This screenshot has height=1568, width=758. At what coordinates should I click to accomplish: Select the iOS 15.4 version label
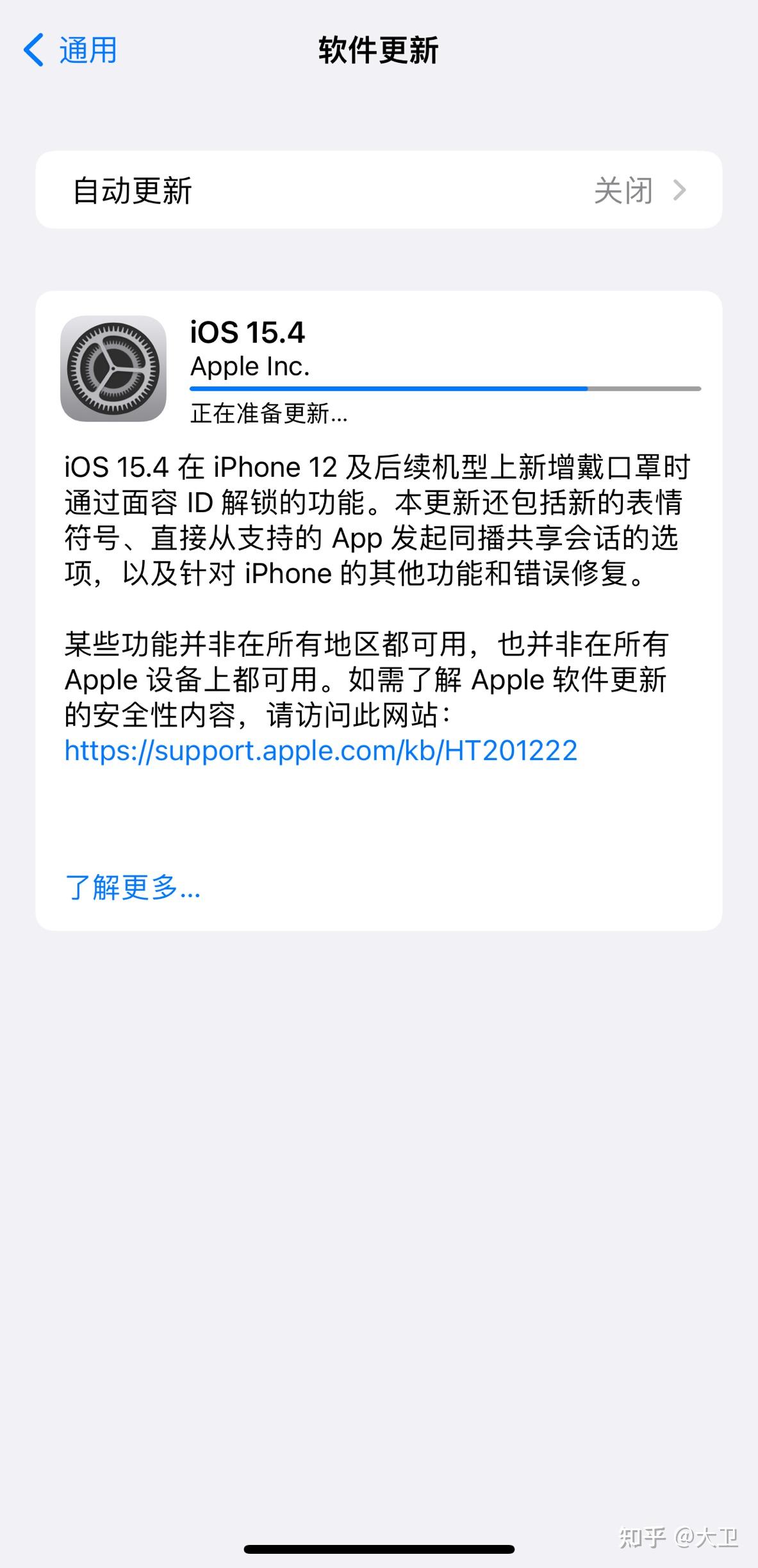pyautogui.click(x=247, y=333)
